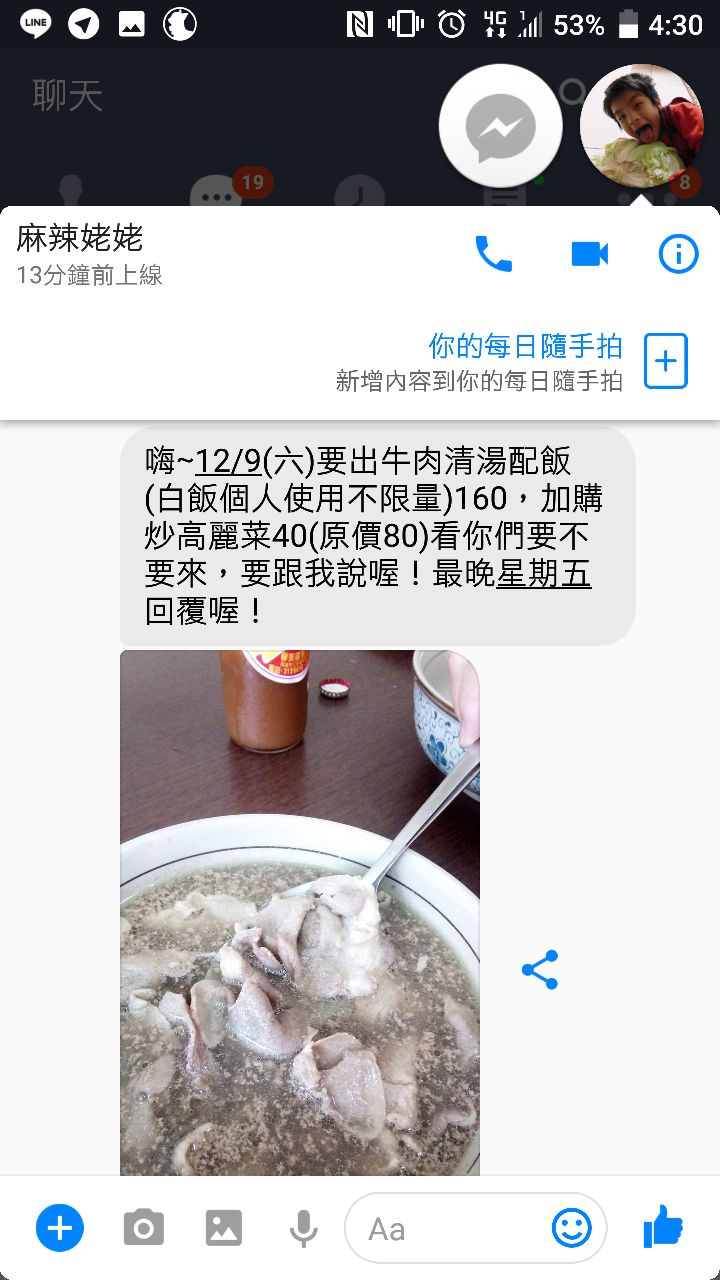720x1280 pixels.
Task: Record a voice message
Action: point(303,1228)
